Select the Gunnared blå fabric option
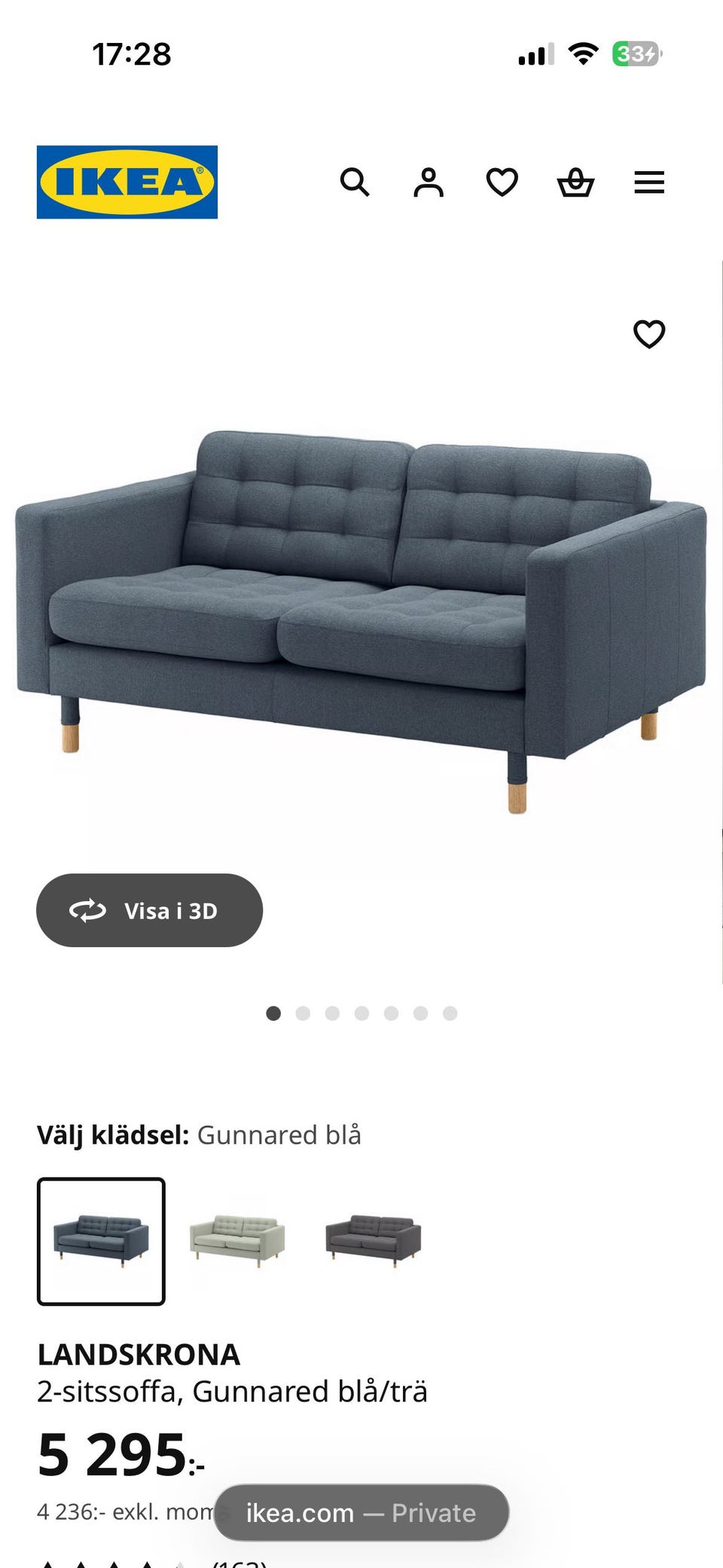Screen dimensions: 723x1568 click(x=102, y=1243)
